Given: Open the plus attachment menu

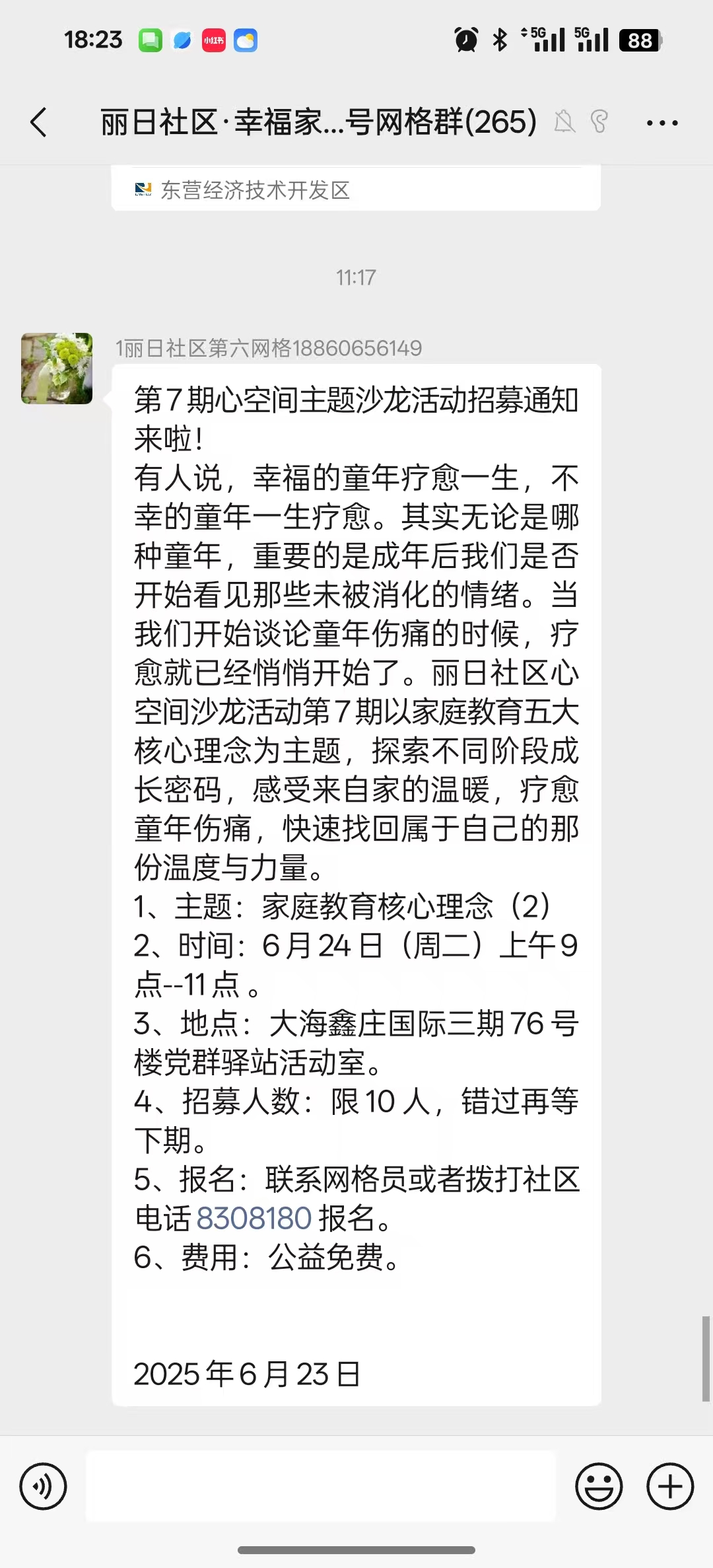Looking at the screenshot, I should pyautogui.click(x=670, y=1486).
